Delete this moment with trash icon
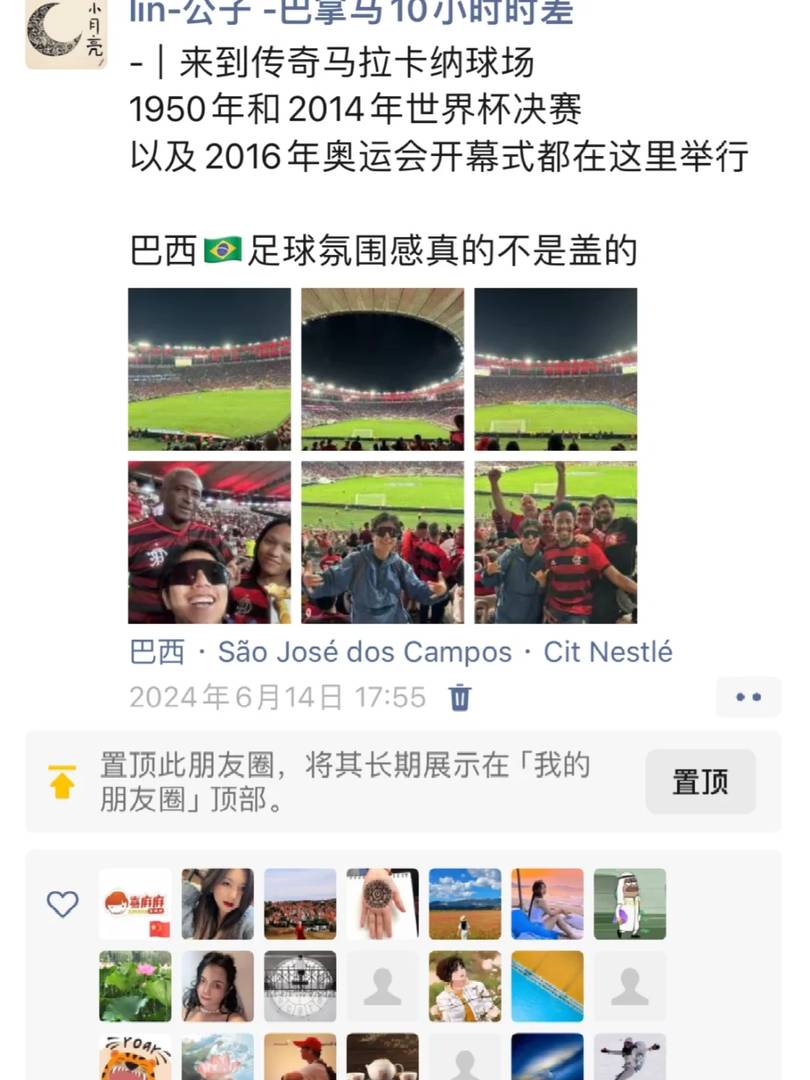The height and width of the screenshot is (1080, 810). [460, 697]
